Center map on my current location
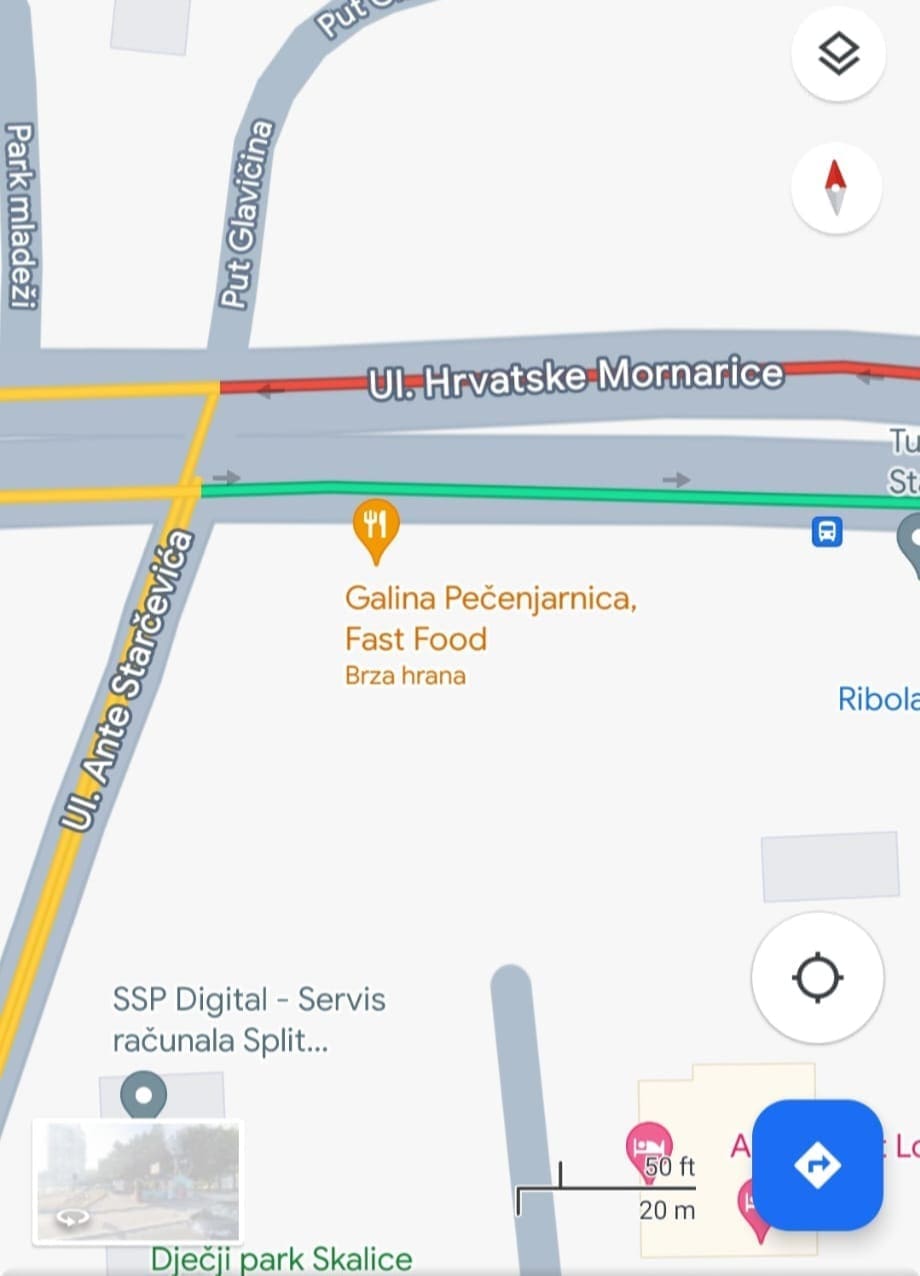 pyautogui.click(x=817, y=977)
